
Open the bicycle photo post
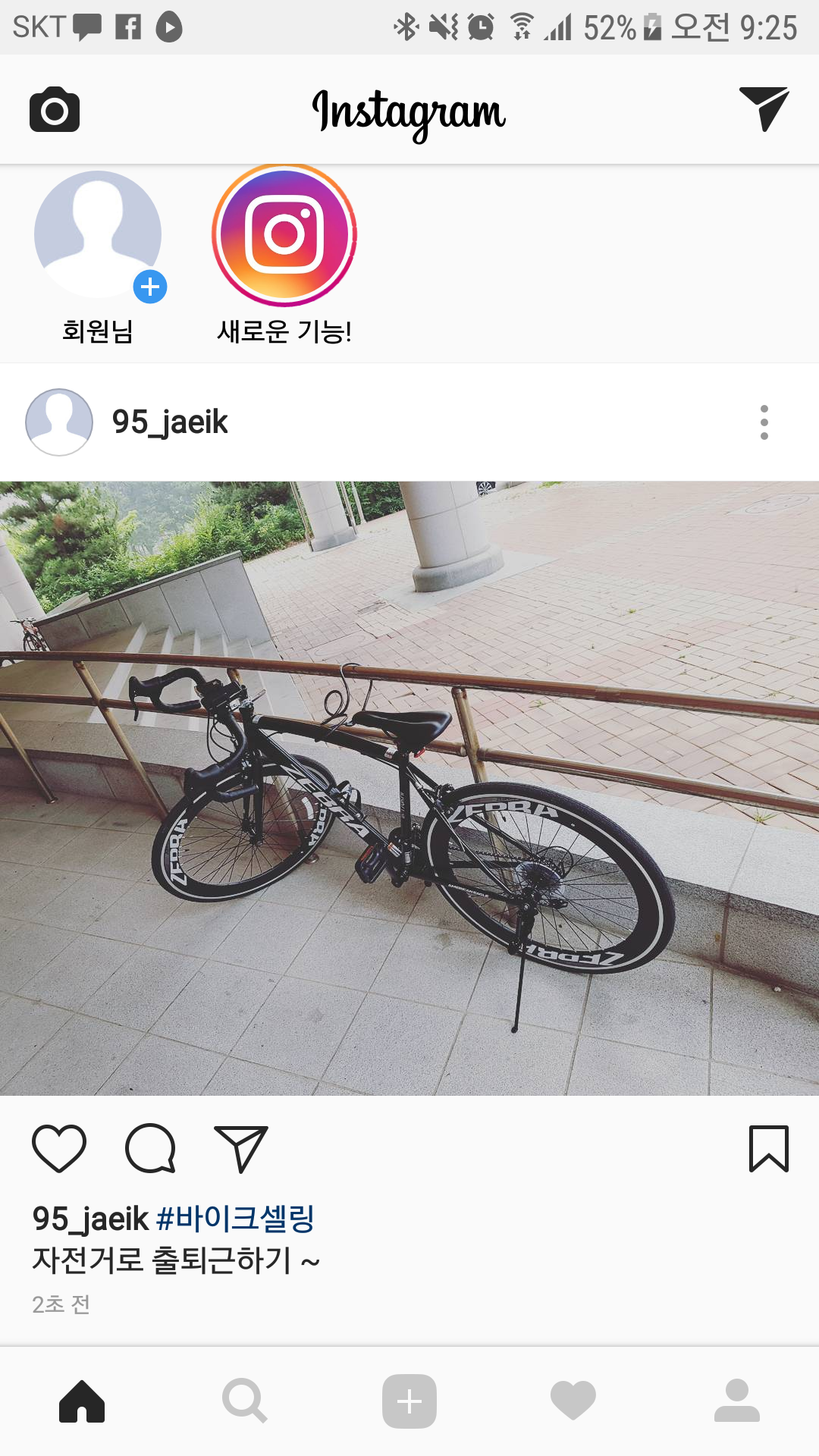tap(409, 788)
